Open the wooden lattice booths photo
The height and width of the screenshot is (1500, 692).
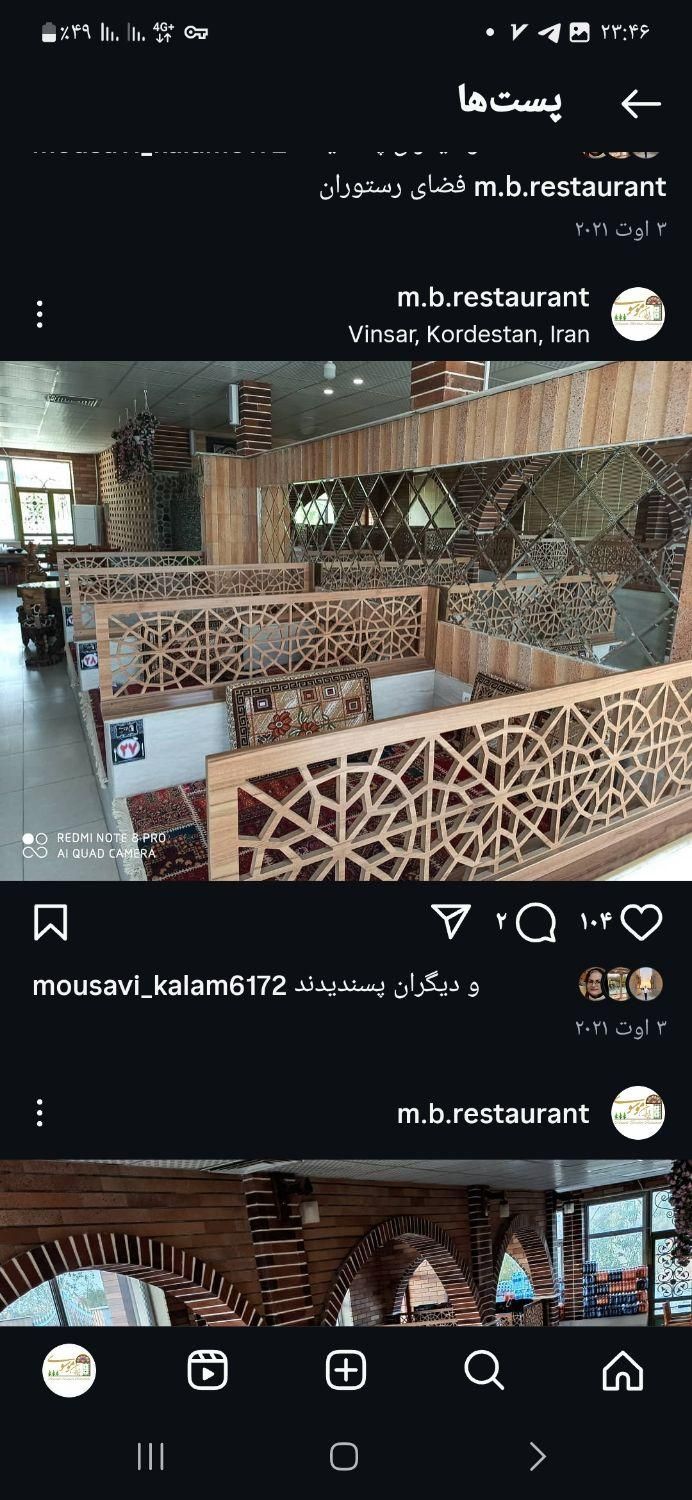(346, 620)
